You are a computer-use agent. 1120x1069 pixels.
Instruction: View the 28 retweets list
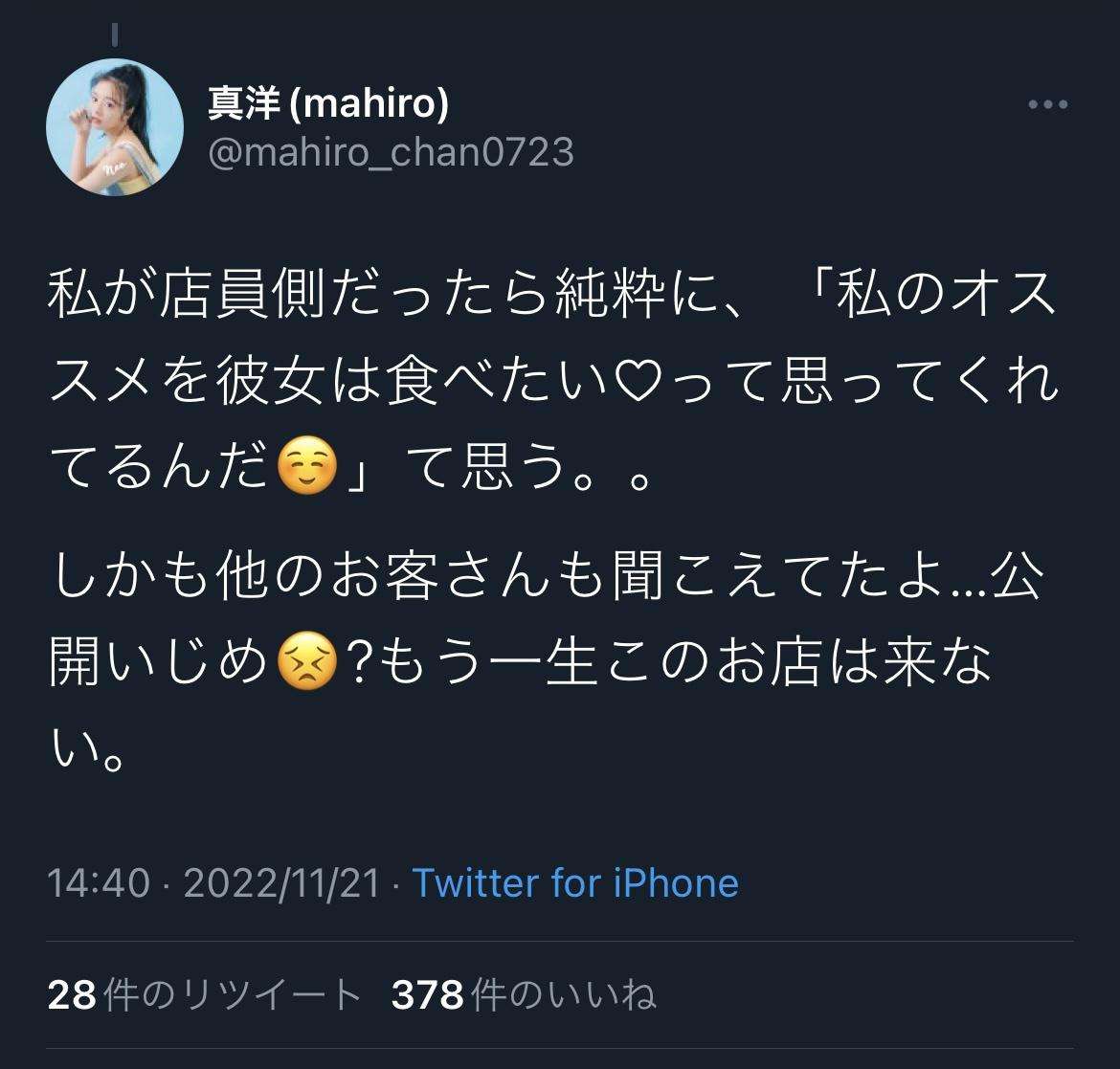pyautogui.click(x=205, y=995)
